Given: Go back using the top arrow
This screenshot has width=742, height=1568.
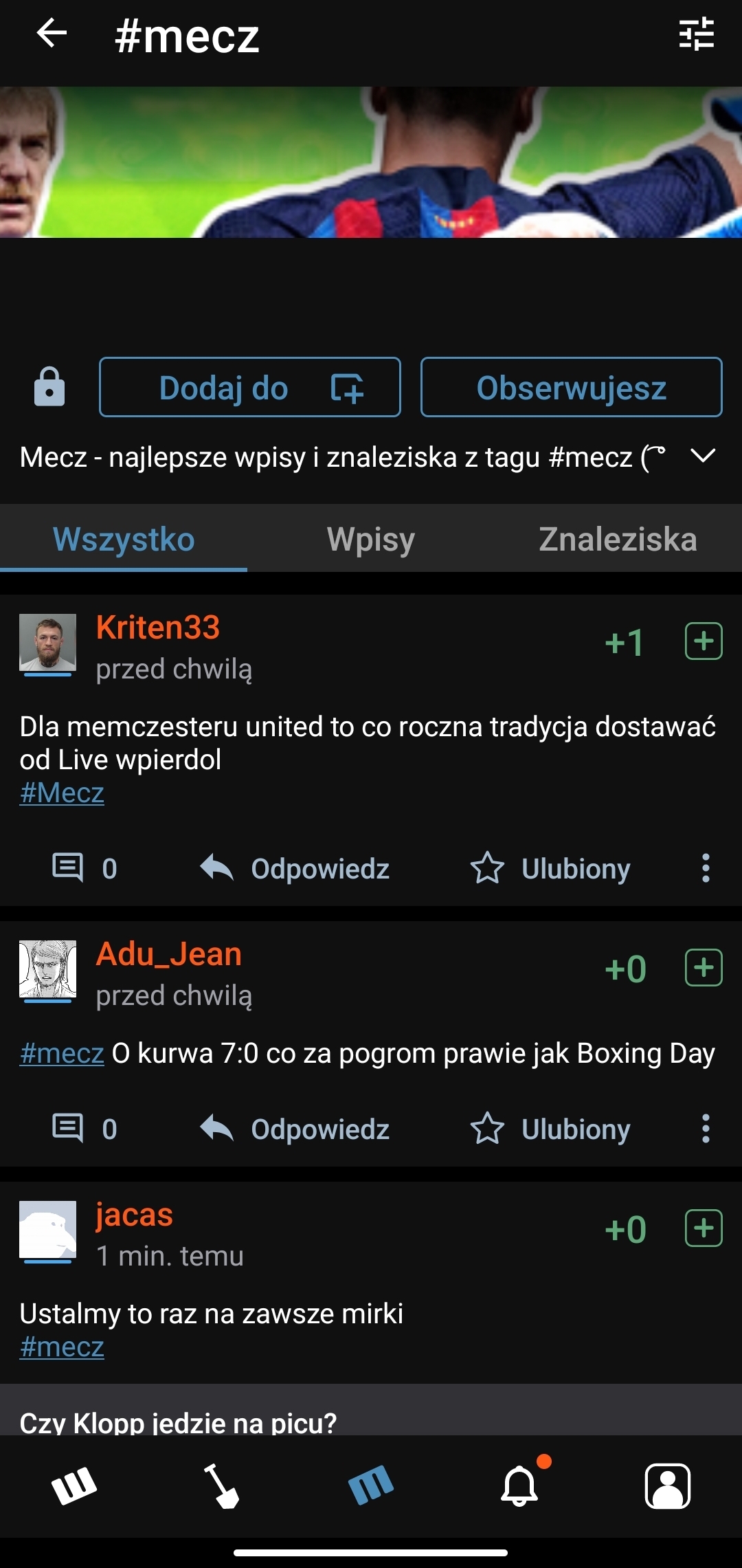Looking at the screenshot, I should pyautogui.click(x=52, y=33).
